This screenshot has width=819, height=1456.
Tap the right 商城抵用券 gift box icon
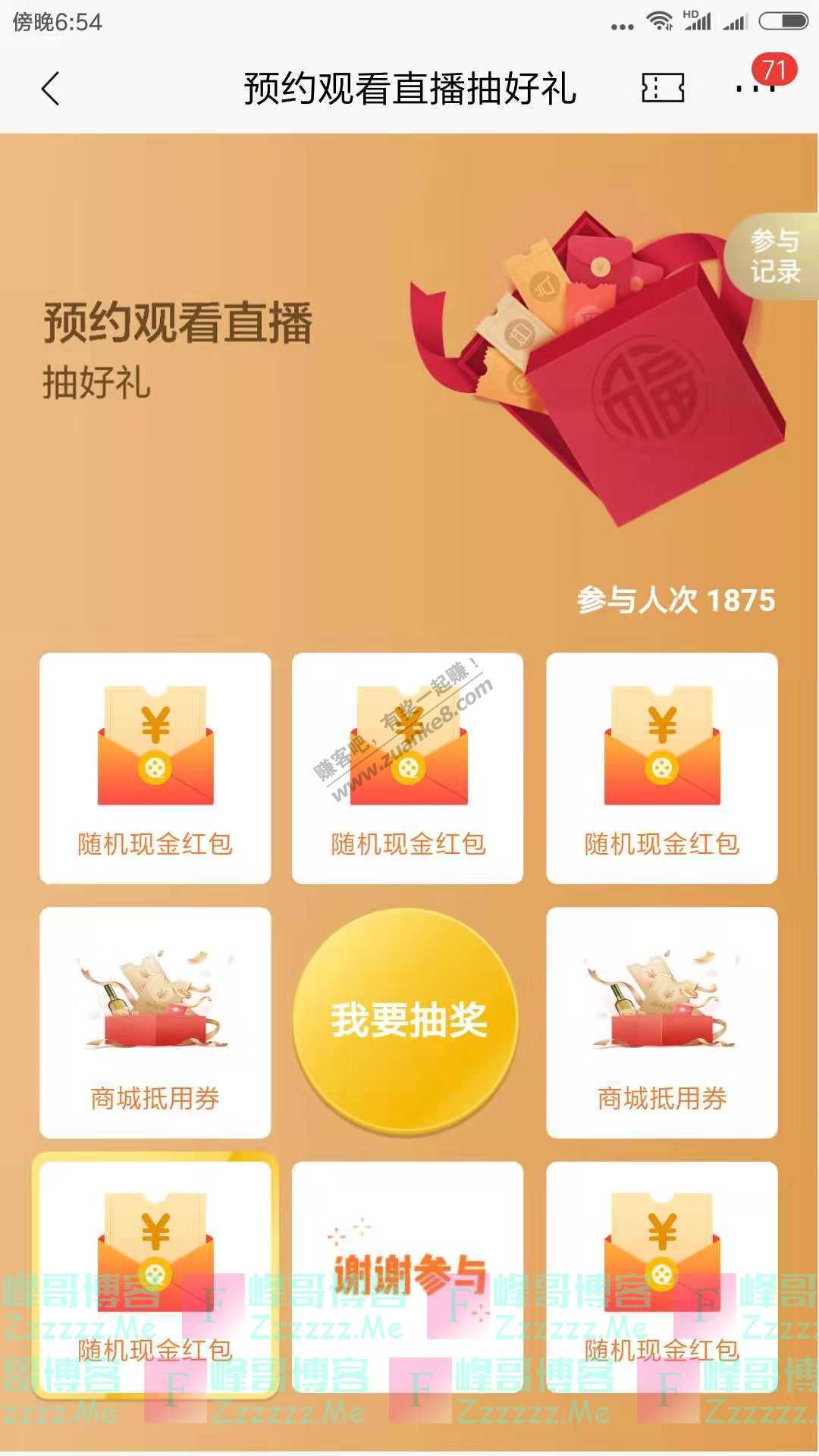(x=660, y=1009)
